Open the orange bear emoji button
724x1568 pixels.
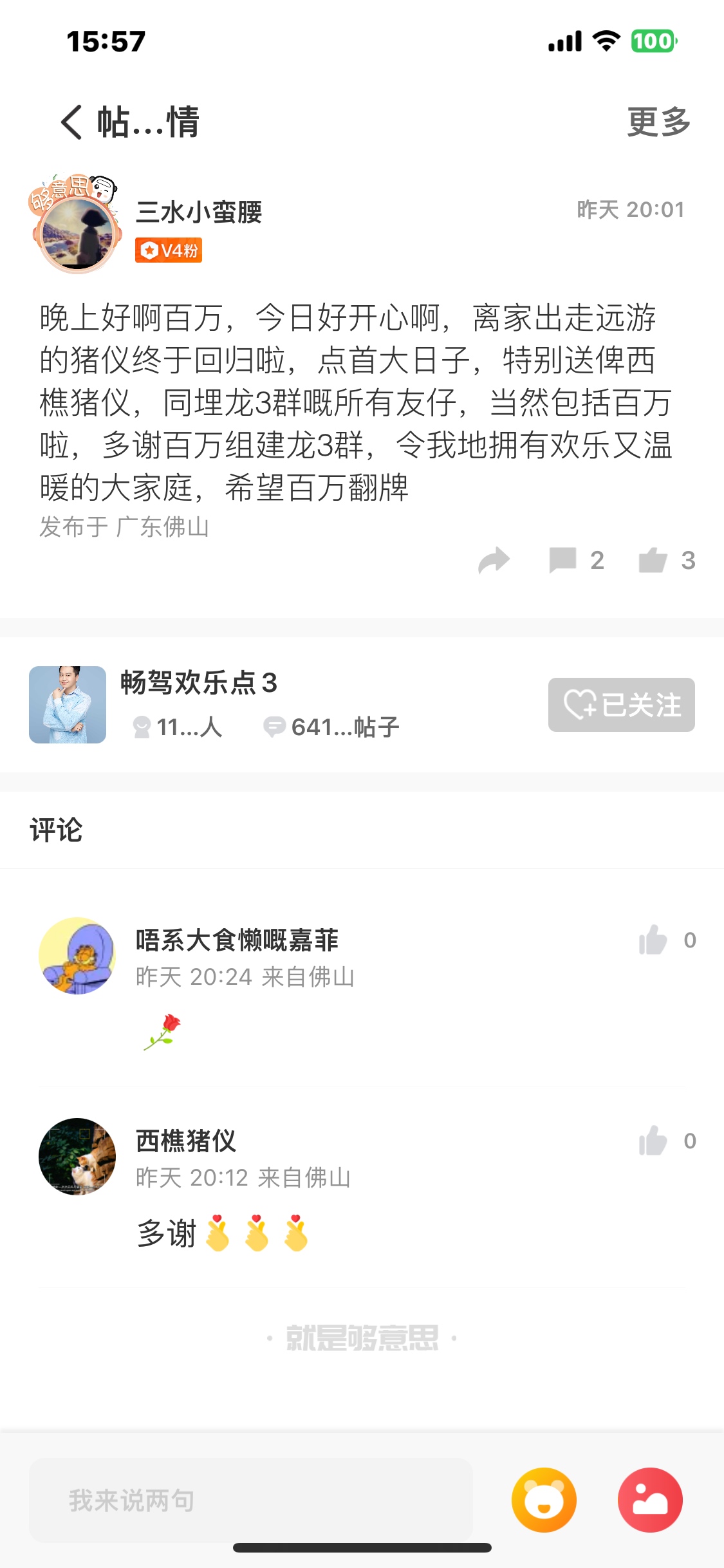coord(544,1500)
